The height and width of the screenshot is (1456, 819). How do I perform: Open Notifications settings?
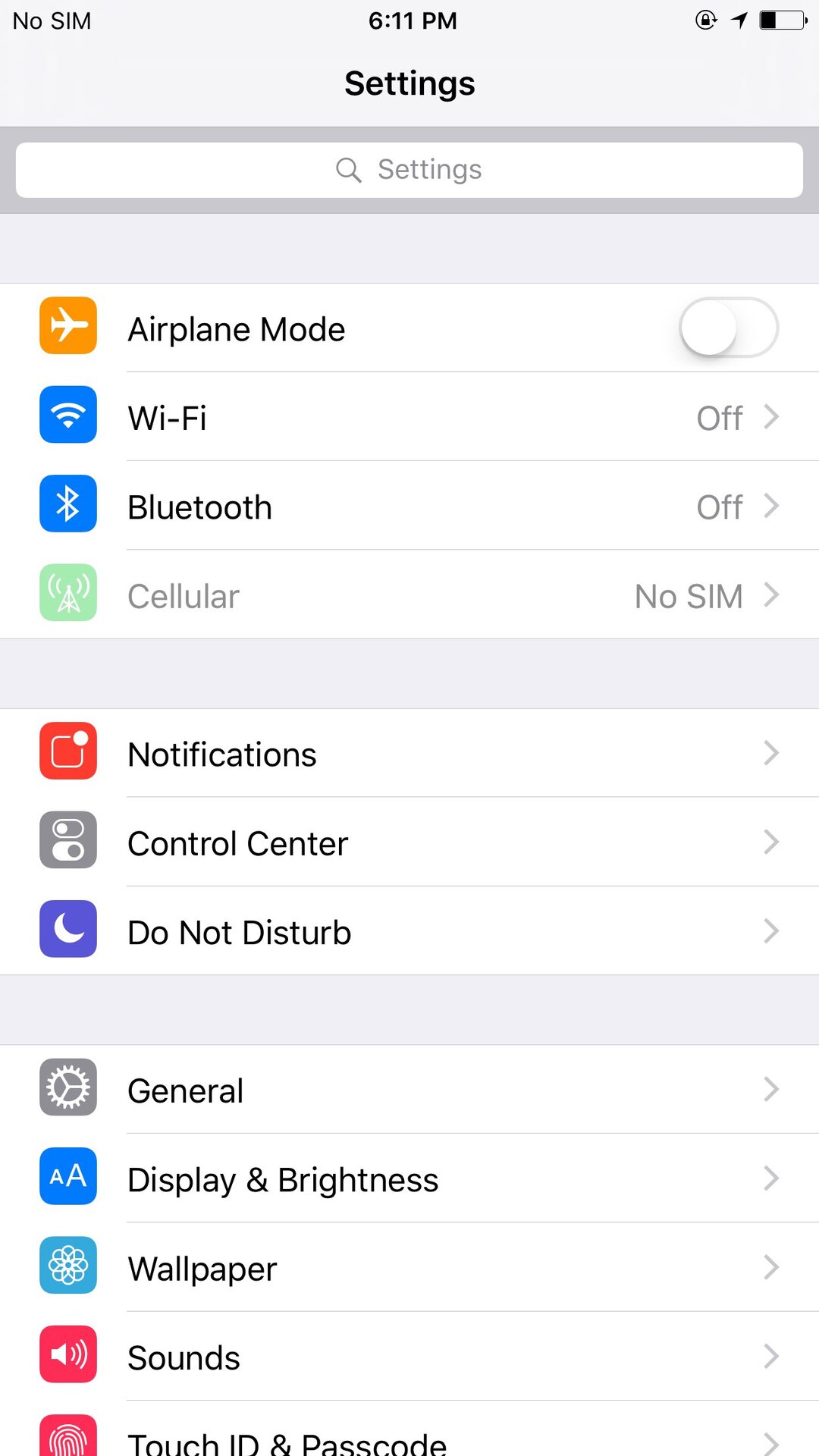point(409,753)
